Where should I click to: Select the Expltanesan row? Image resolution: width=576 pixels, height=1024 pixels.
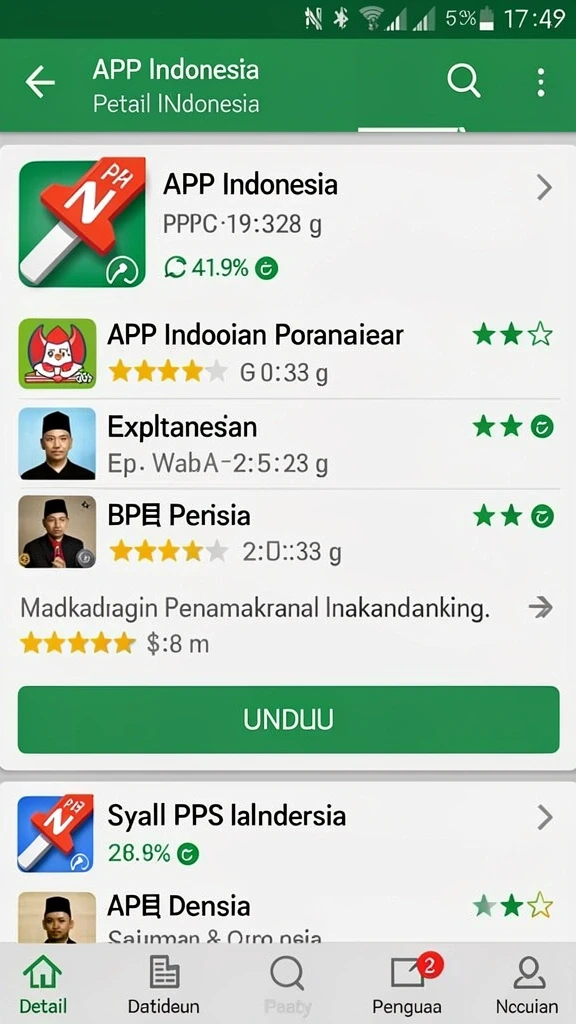pos(288,444)
